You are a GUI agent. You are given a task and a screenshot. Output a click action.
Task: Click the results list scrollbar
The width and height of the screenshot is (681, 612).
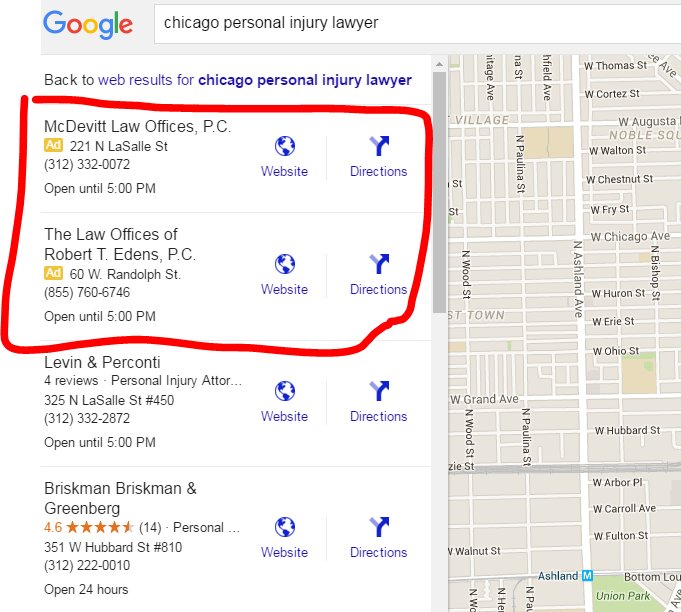tap(440, 192)
